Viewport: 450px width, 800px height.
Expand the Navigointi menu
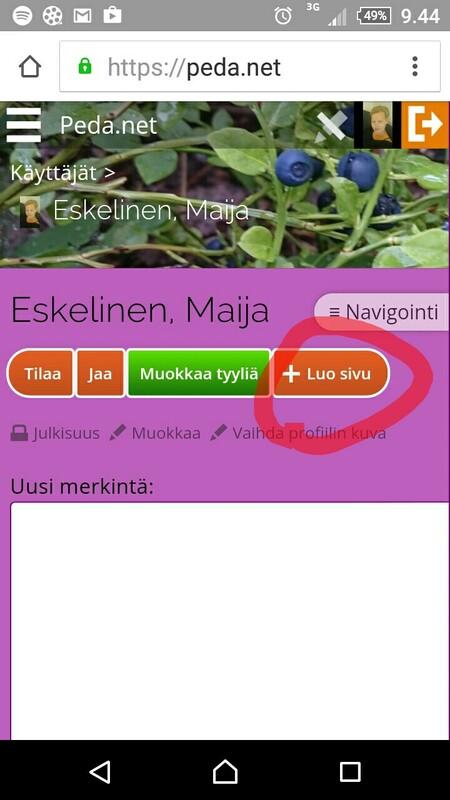click(383, 312)
